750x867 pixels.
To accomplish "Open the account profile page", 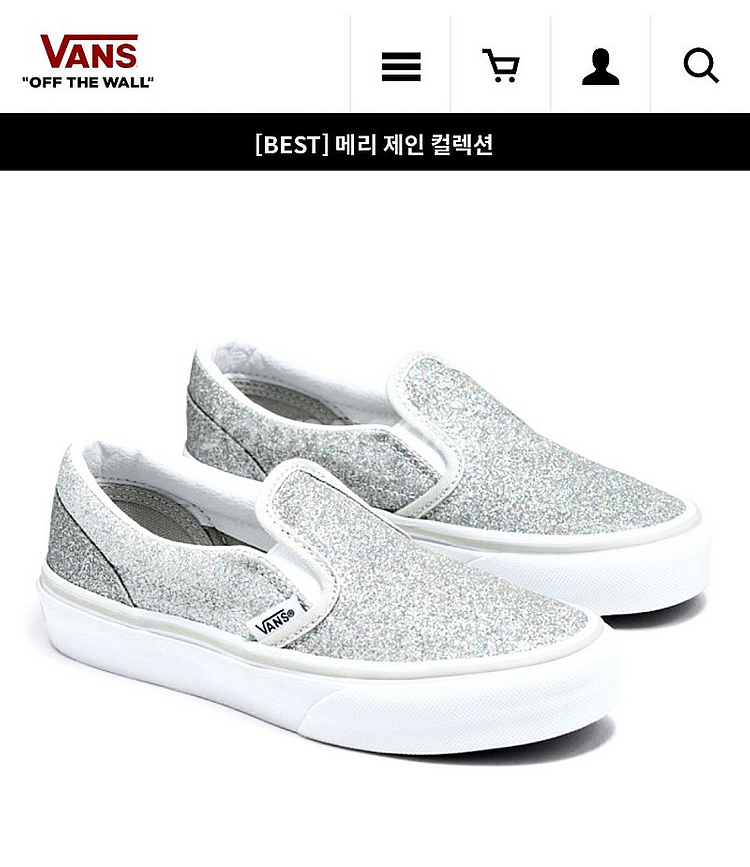I will [600, 66].
